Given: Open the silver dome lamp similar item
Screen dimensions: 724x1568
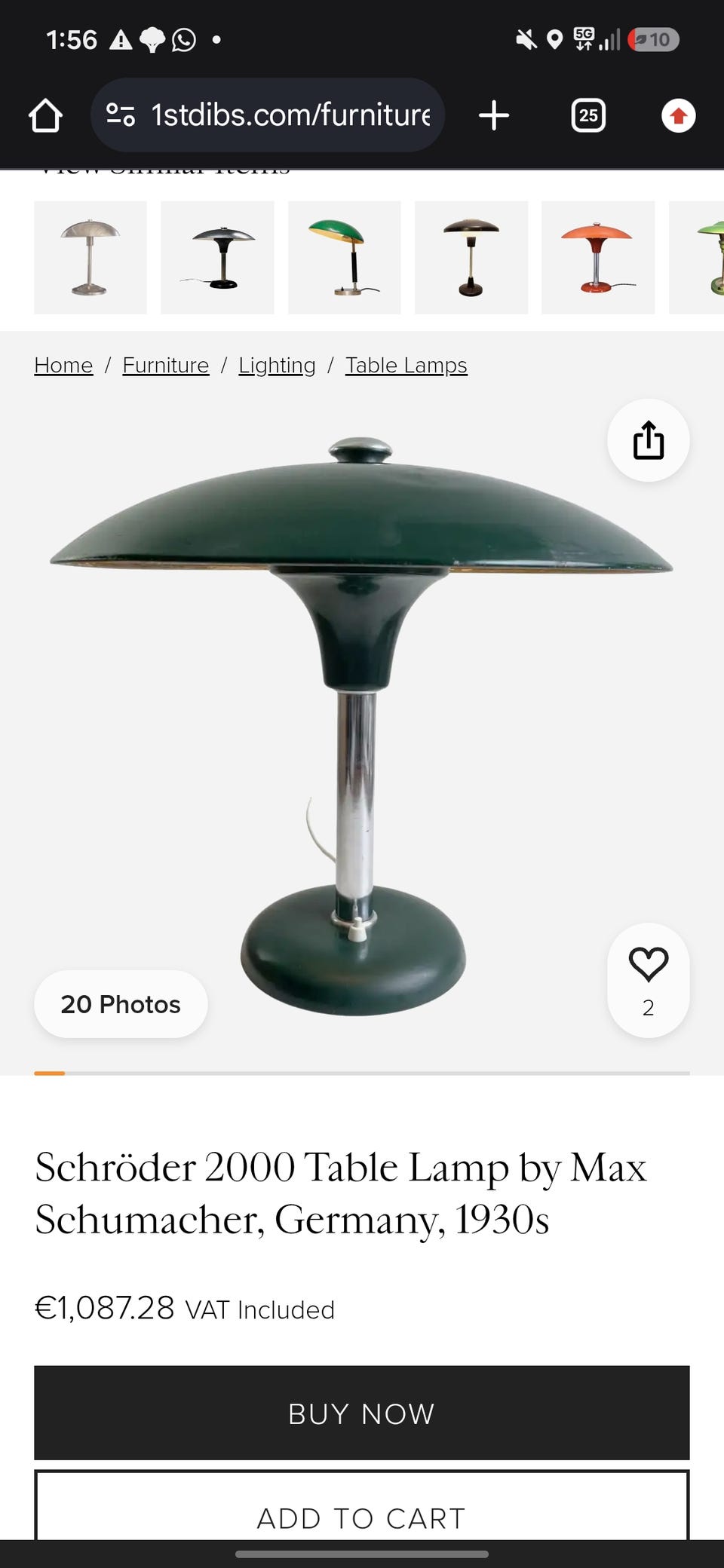Looking at the screenshot, I should [90, 257].
